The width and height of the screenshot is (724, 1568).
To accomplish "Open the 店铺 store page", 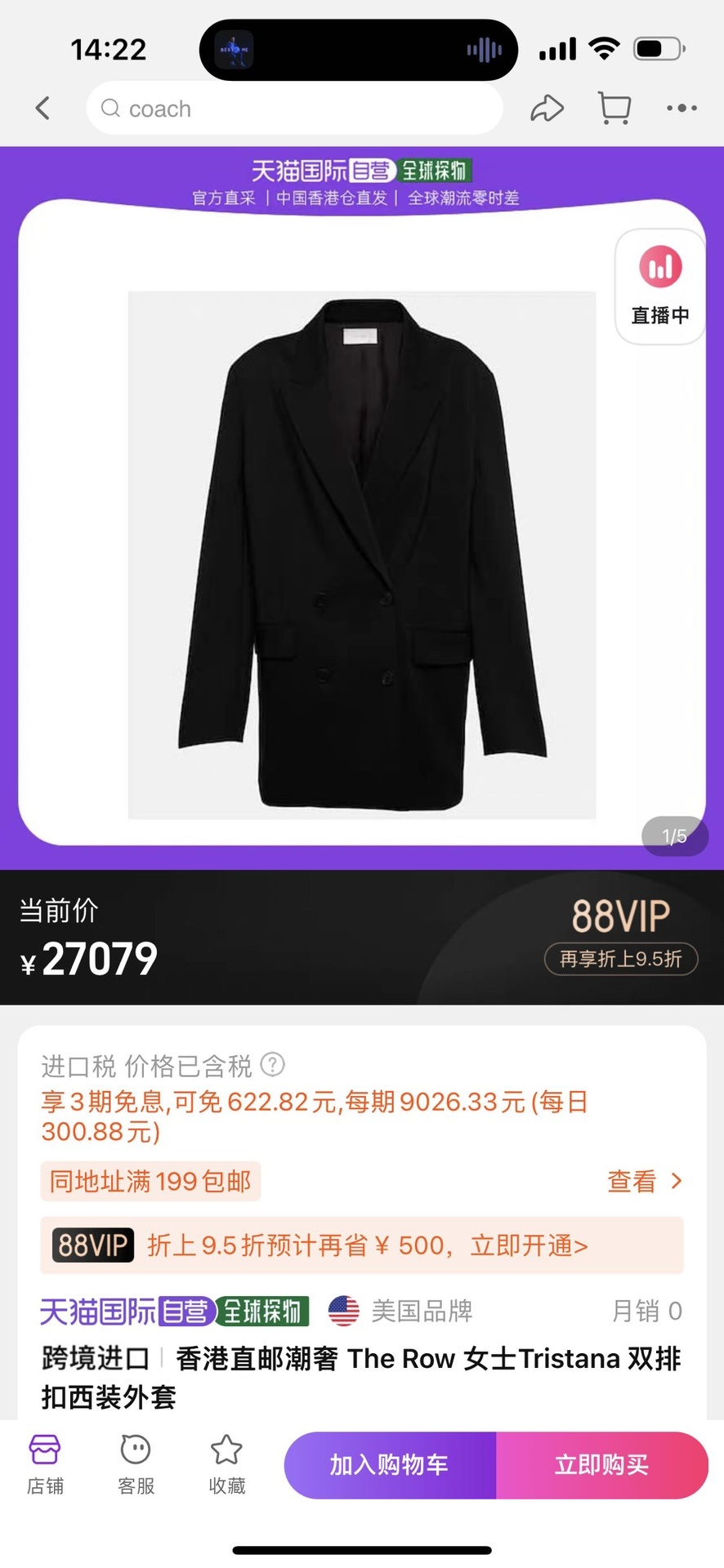I will 45,1464.
